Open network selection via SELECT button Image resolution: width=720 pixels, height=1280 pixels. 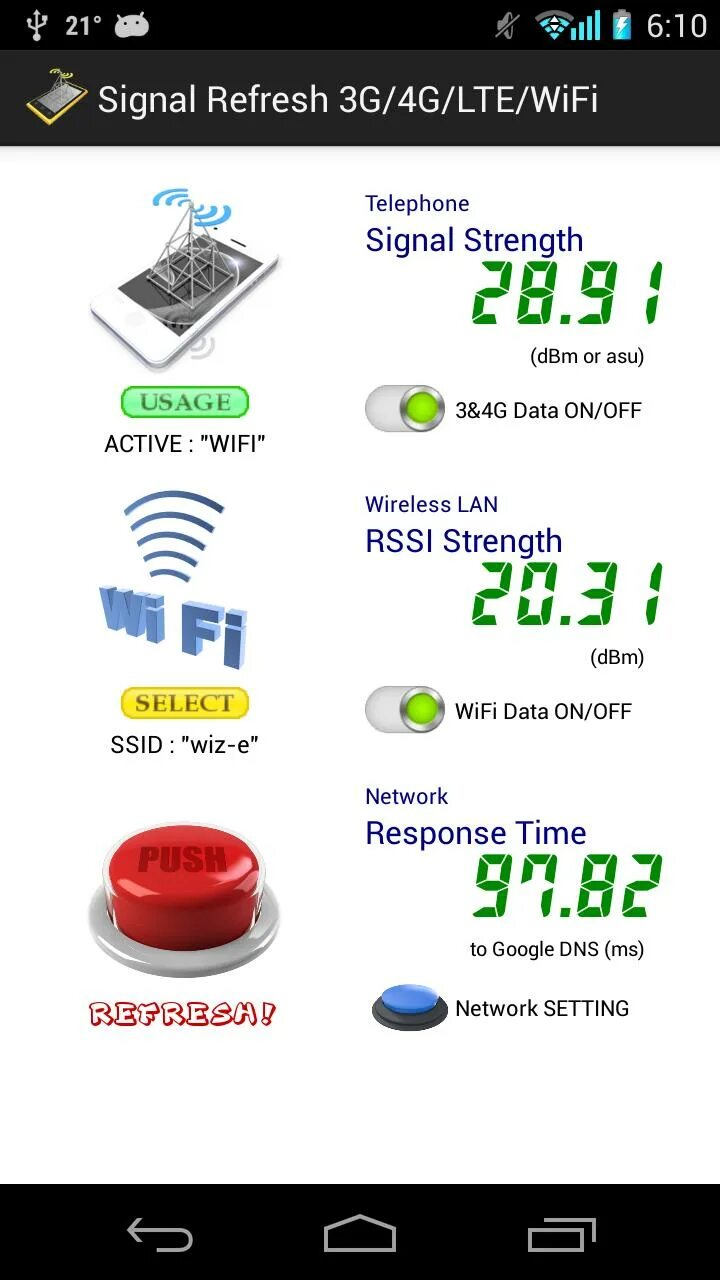click(x=184, y=703)
